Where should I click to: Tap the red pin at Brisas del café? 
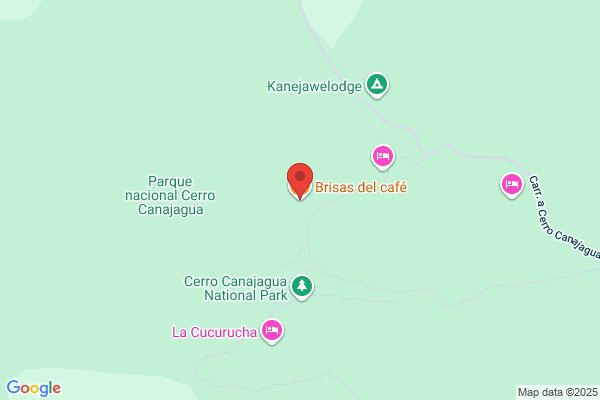click(x=300, y=181)
